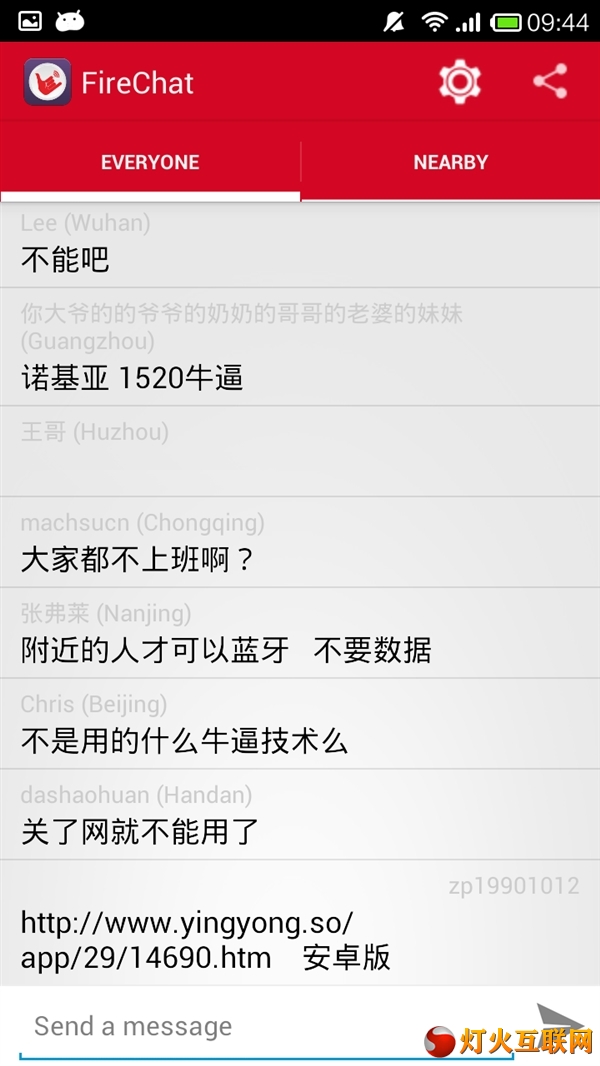Tap the FireChat app logo

tap(48, 82)
